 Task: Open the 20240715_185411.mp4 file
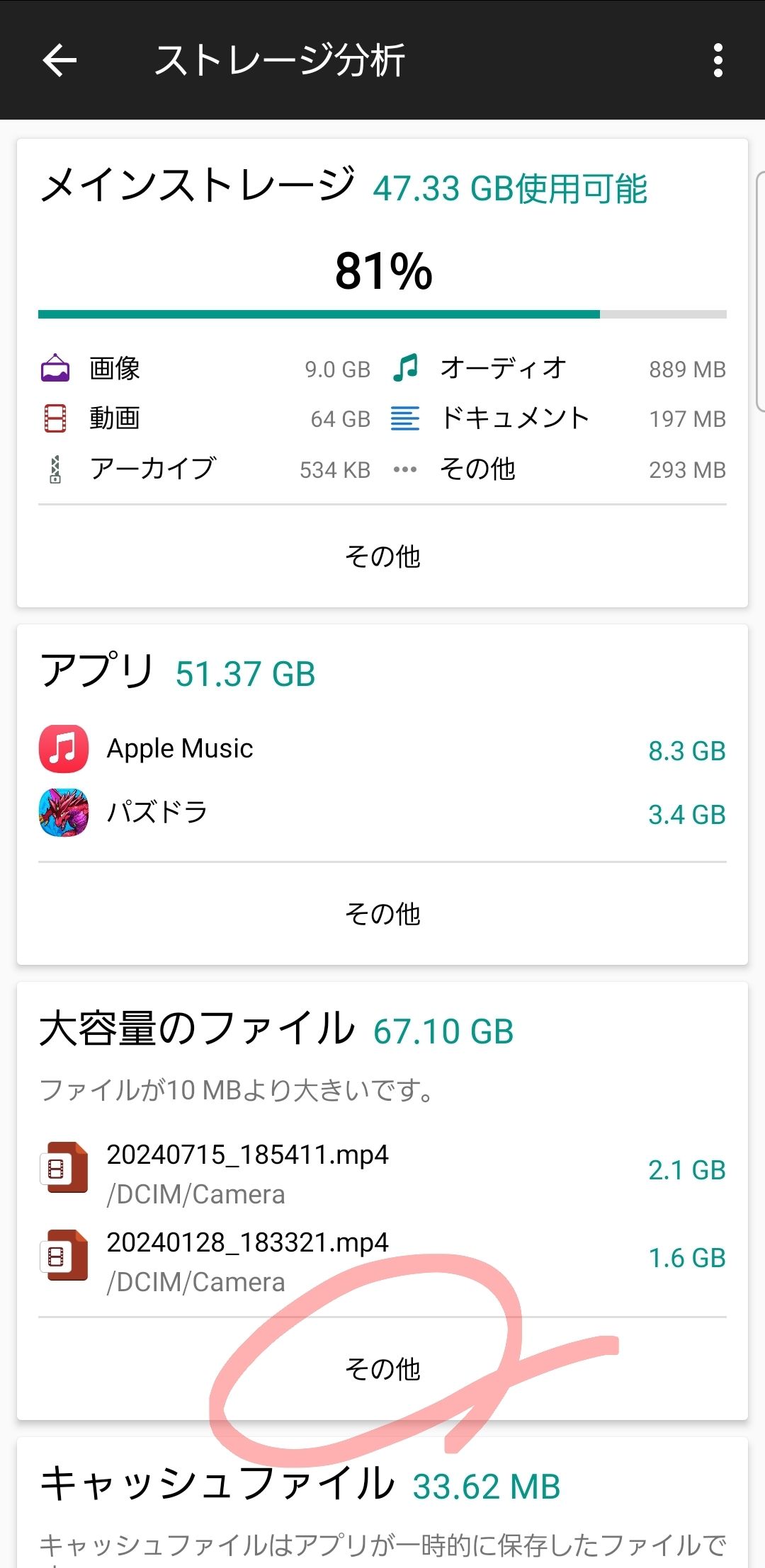tap(382, 1172)
